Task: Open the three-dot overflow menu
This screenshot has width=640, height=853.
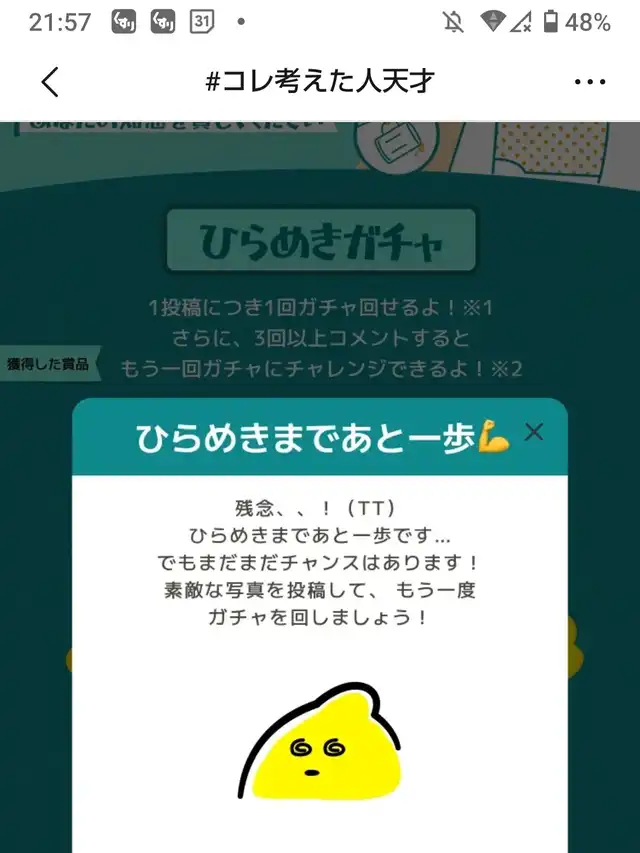Action: click(590, 82)
